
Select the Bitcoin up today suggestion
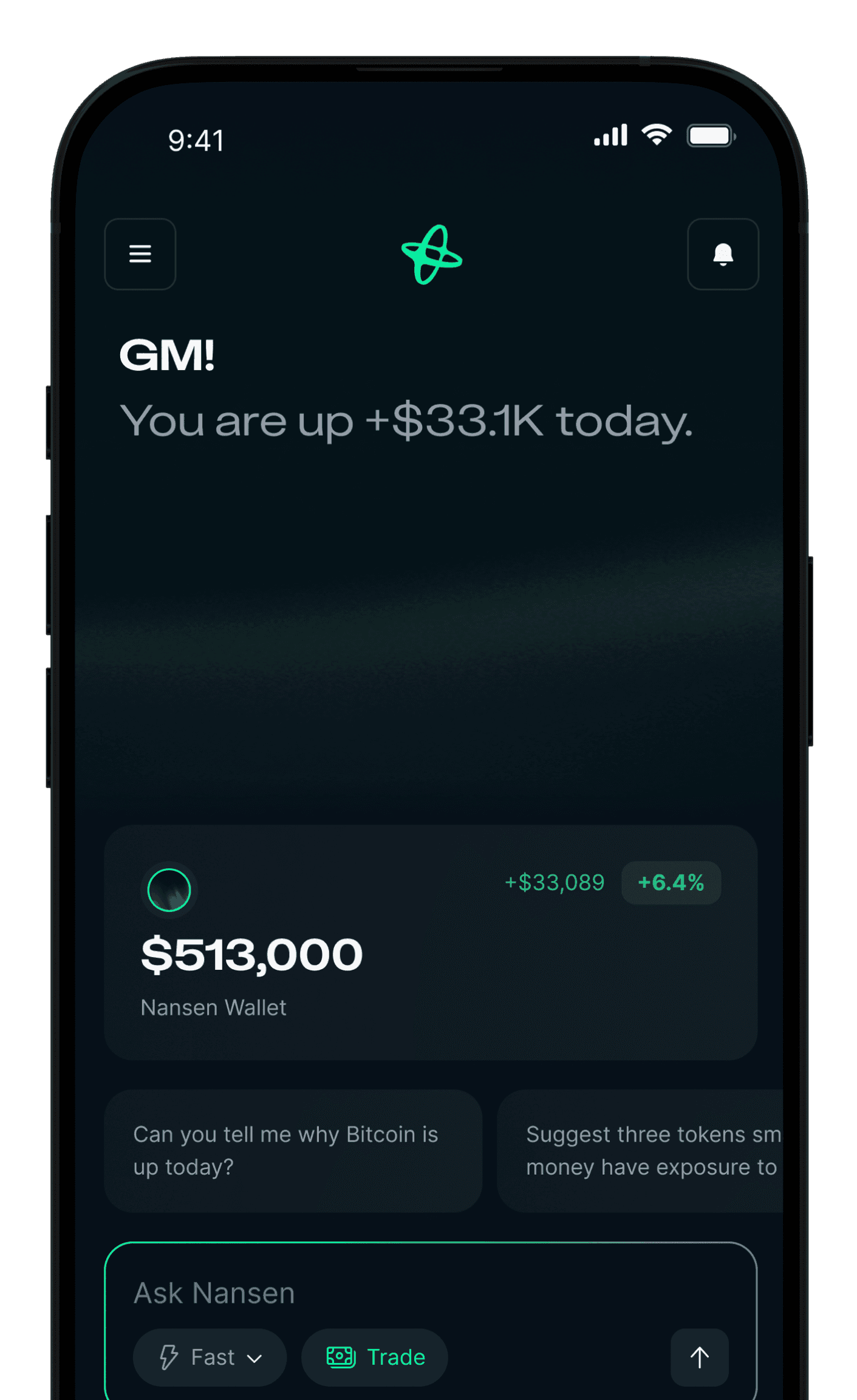(293, 1151)
